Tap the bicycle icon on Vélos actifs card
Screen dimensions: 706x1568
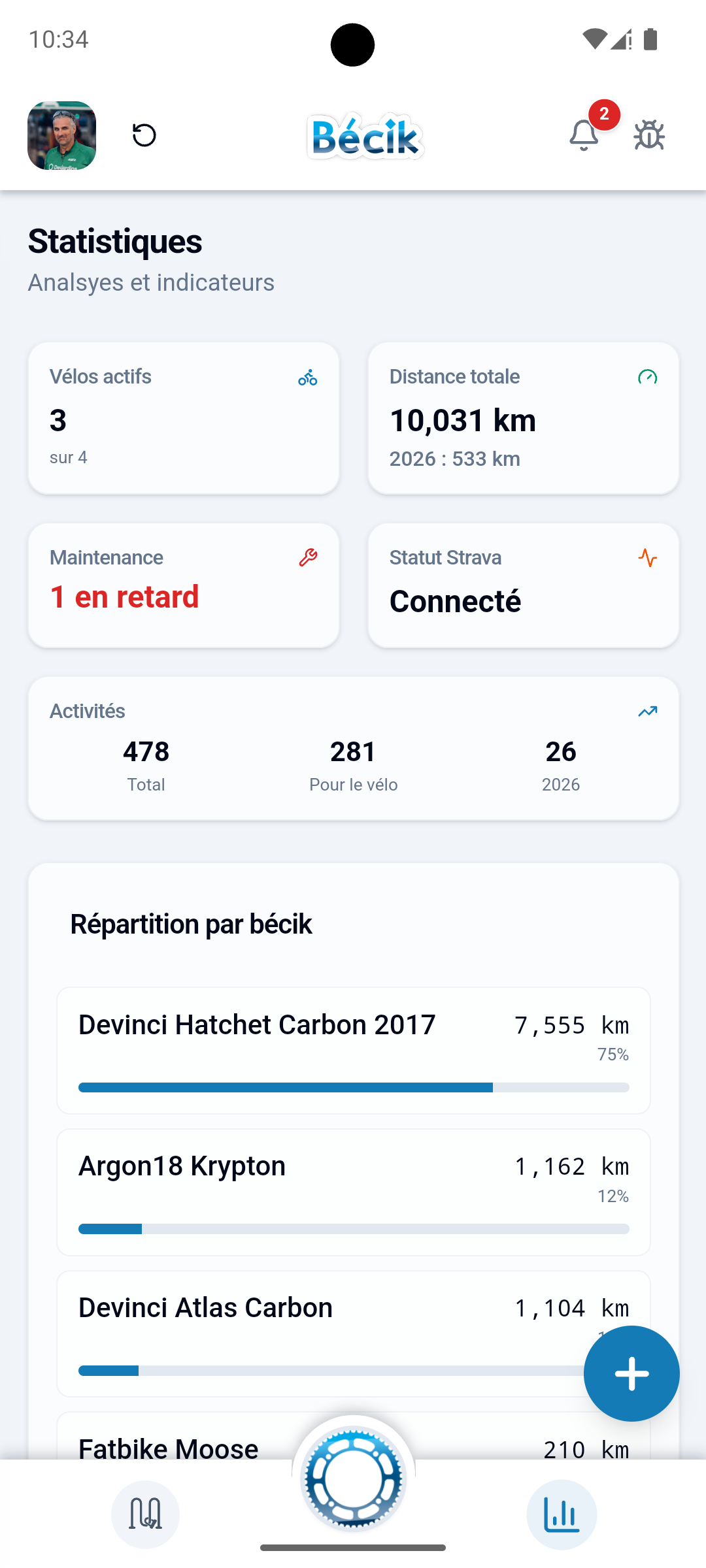coord(307,376)
